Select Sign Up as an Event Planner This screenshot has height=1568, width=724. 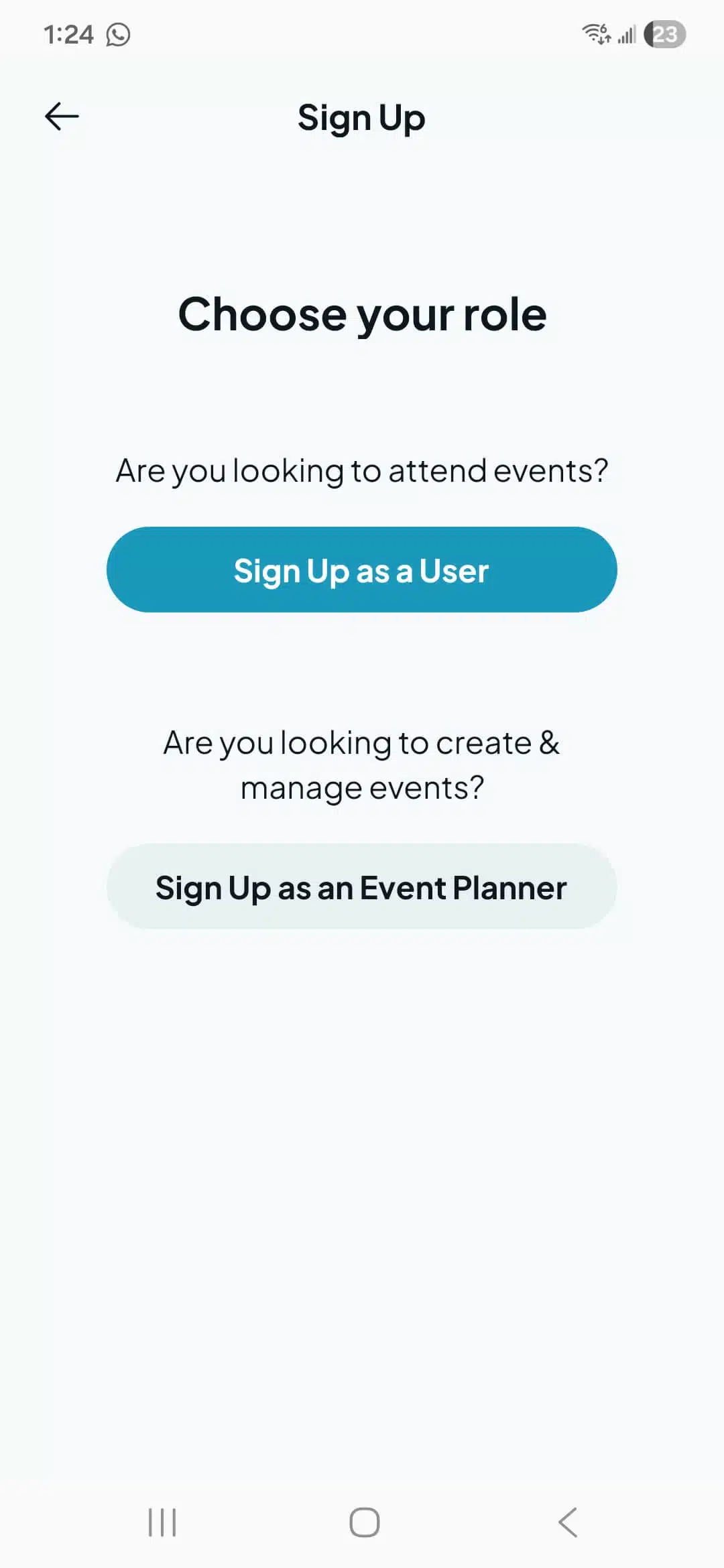(x=361, y=887)
